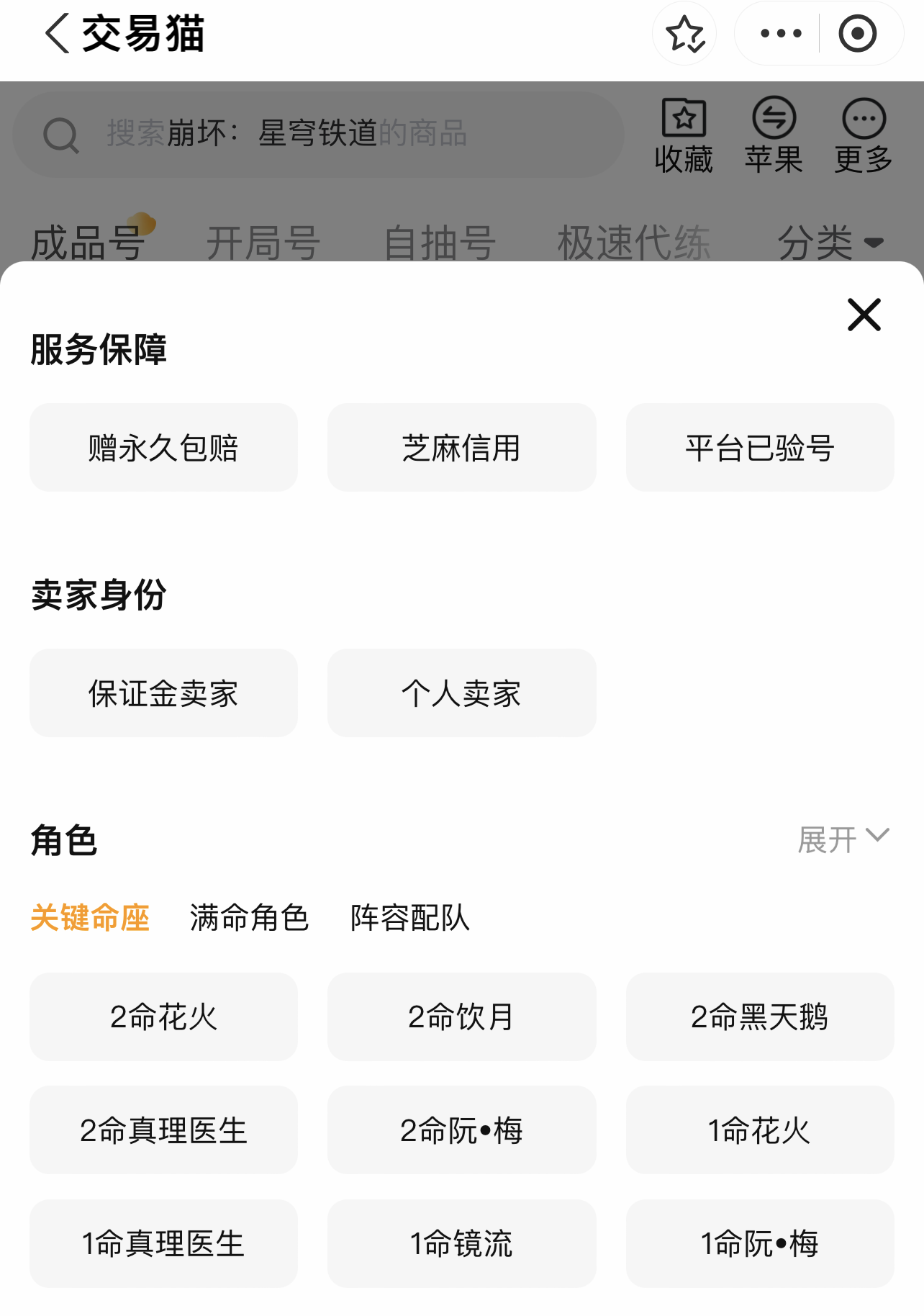Pick the 个人卖家 option
Screen dimensions: 924x1316
[x=461, y=693]
